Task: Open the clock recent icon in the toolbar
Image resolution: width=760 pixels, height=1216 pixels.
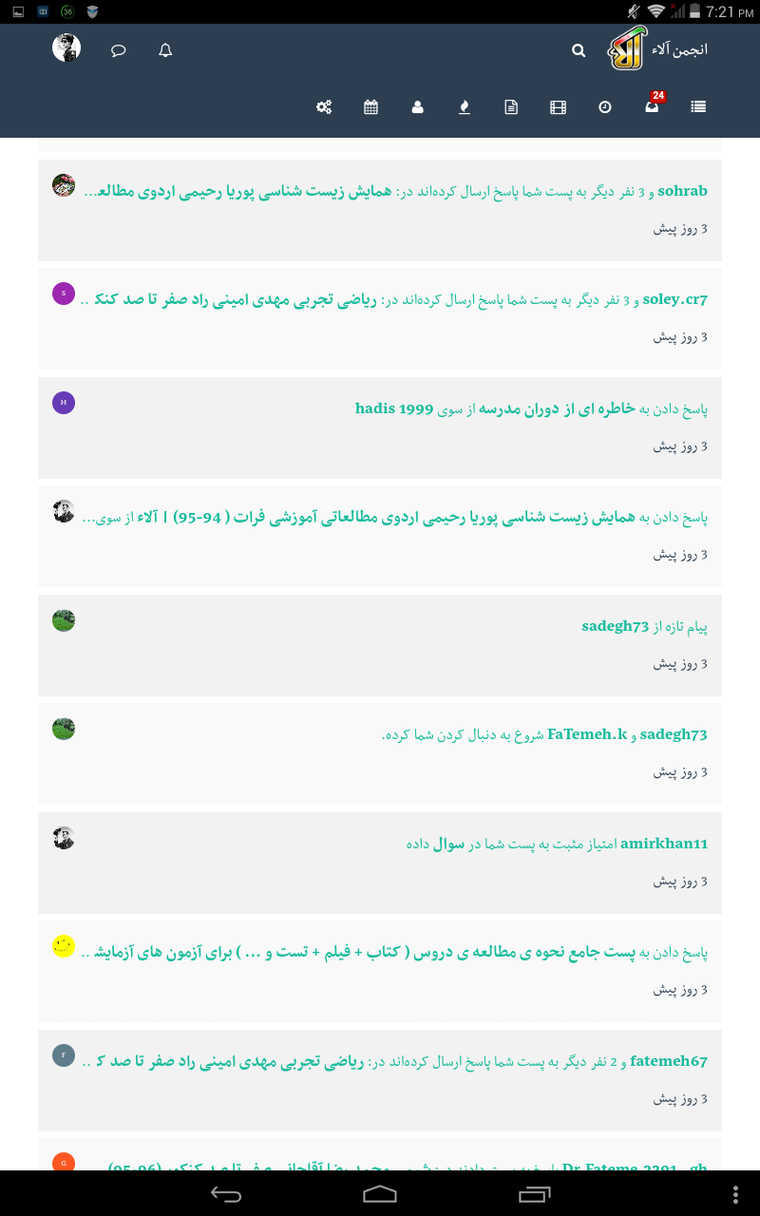Action: point(605,107)
